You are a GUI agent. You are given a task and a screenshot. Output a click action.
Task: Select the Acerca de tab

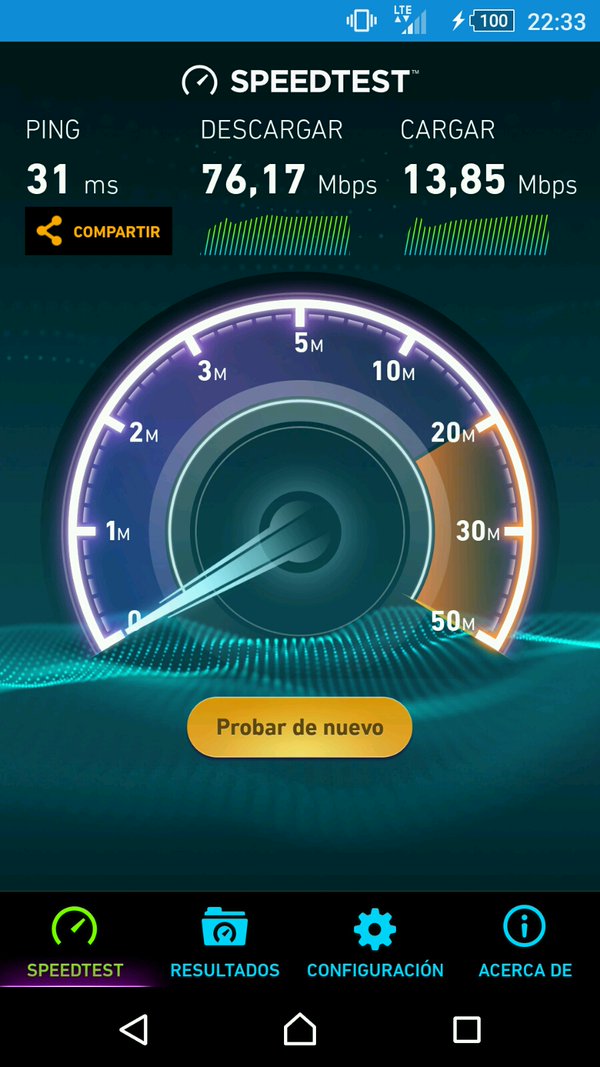(525, 942)
